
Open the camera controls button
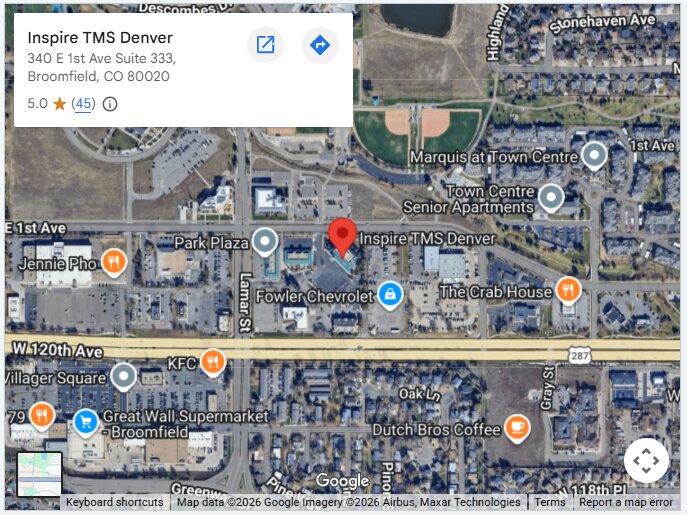[646, 461]
